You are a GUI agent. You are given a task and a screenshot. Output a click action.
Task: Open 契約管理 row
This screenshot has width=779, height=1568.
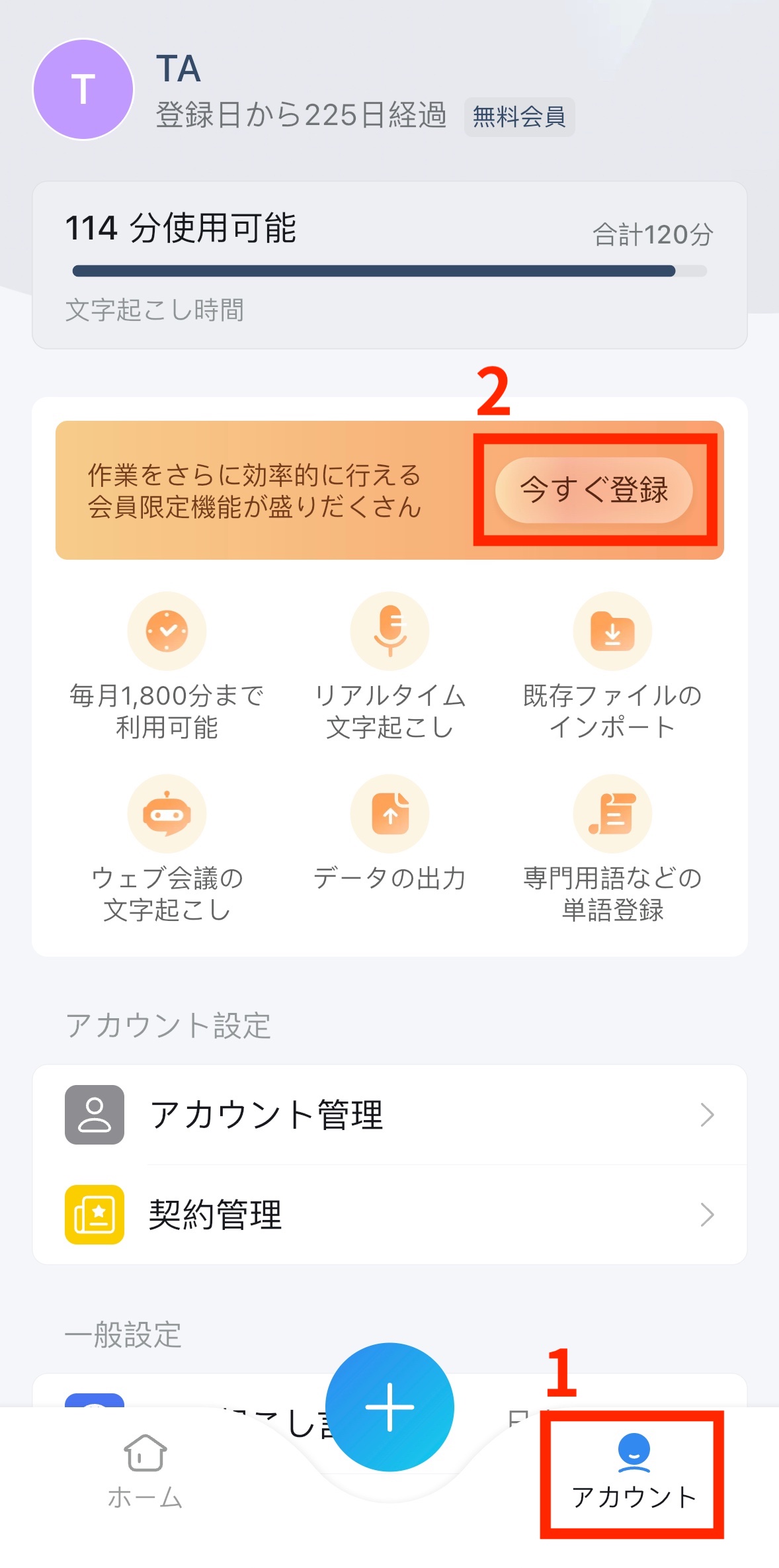(x=389, y=1215)
